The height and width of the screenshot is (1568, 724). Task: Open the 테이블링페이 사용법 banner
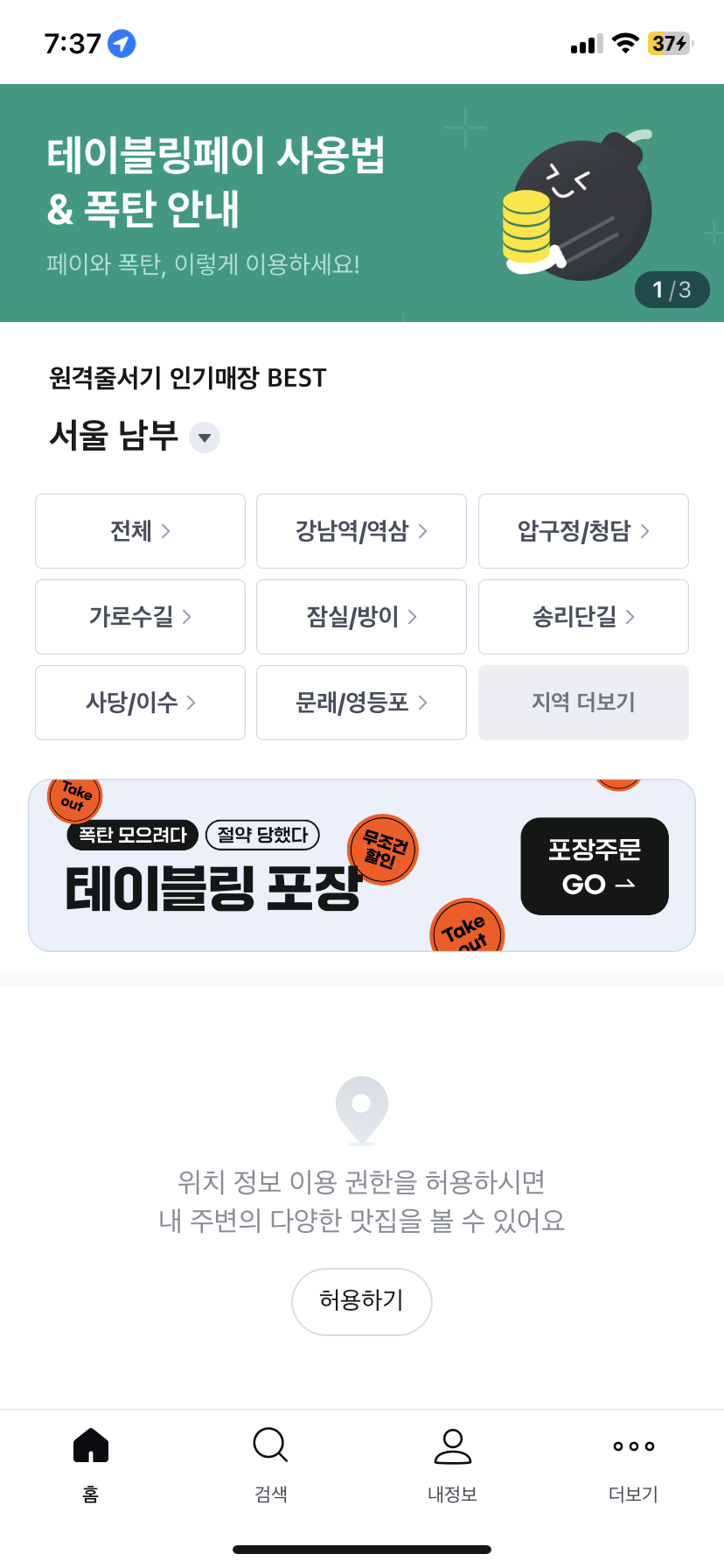tap(362, 203)
